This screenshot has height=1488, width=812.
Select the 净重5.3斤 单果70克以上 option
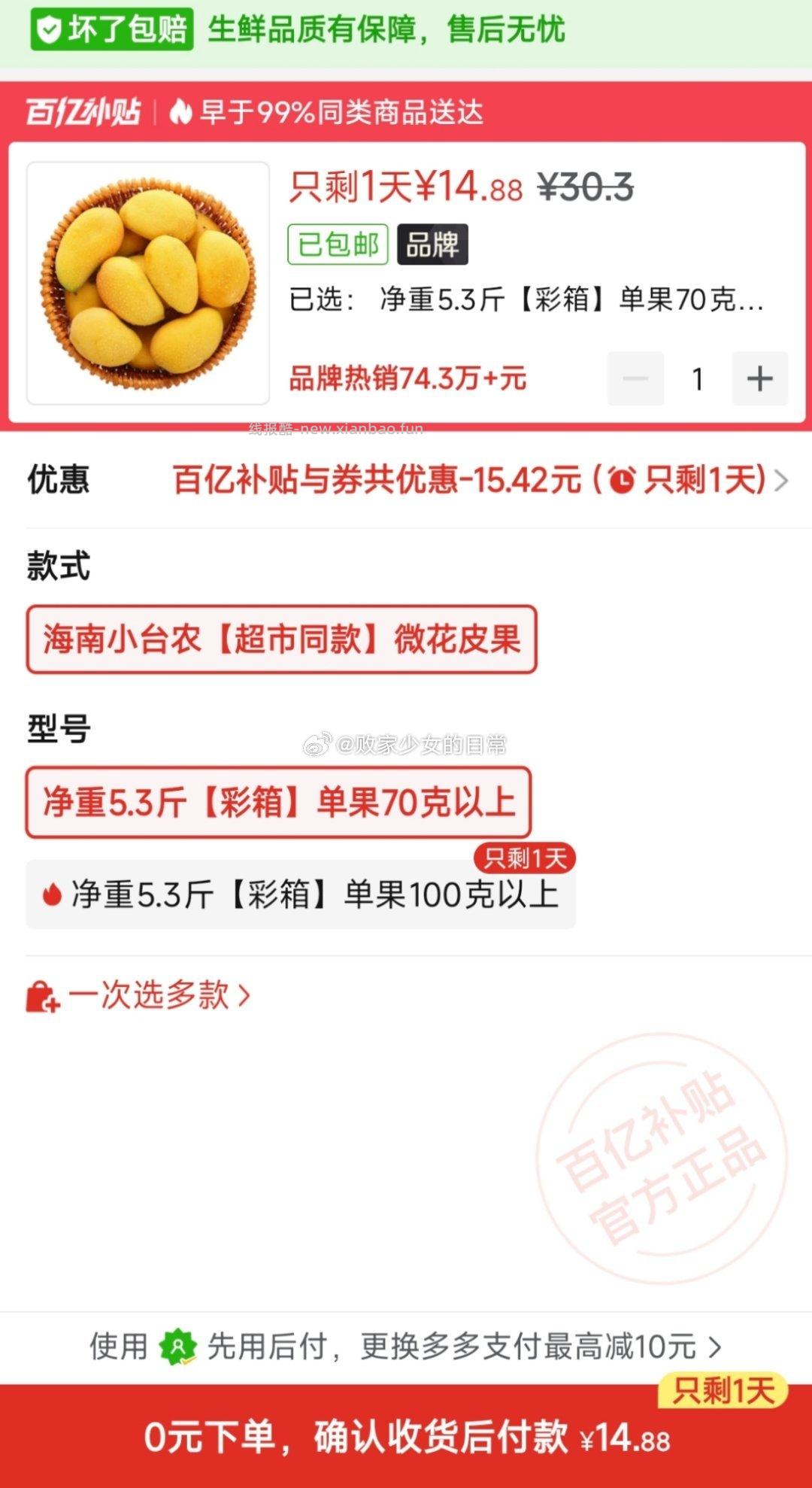(x=278, y=803)
